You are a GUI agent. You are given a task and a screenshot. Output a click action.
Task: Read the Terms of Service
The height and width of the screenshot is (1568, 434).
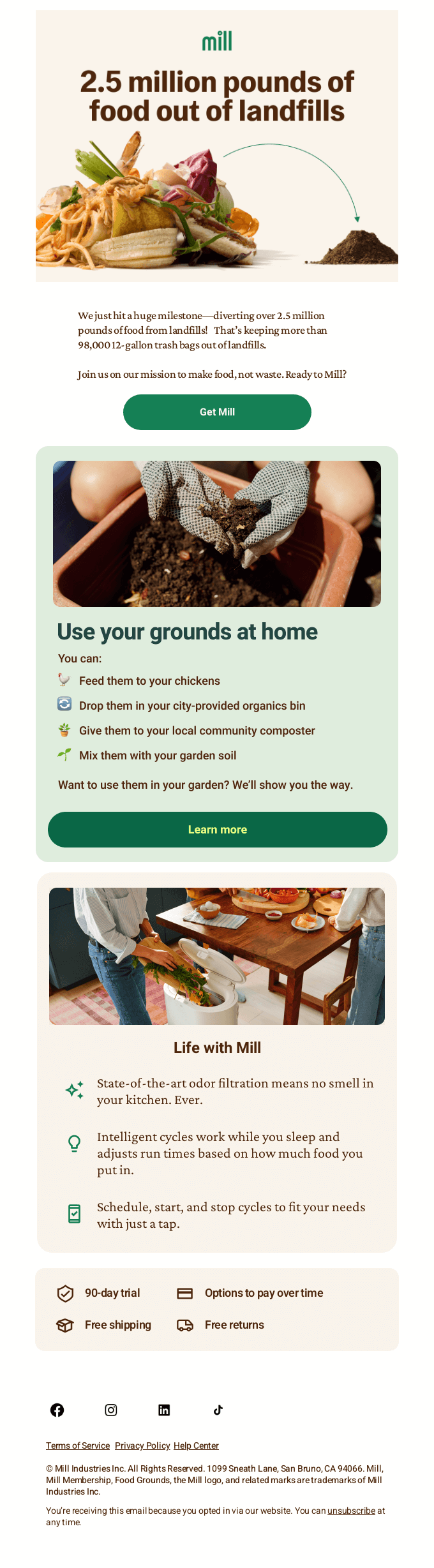[x=78, y=1445]
